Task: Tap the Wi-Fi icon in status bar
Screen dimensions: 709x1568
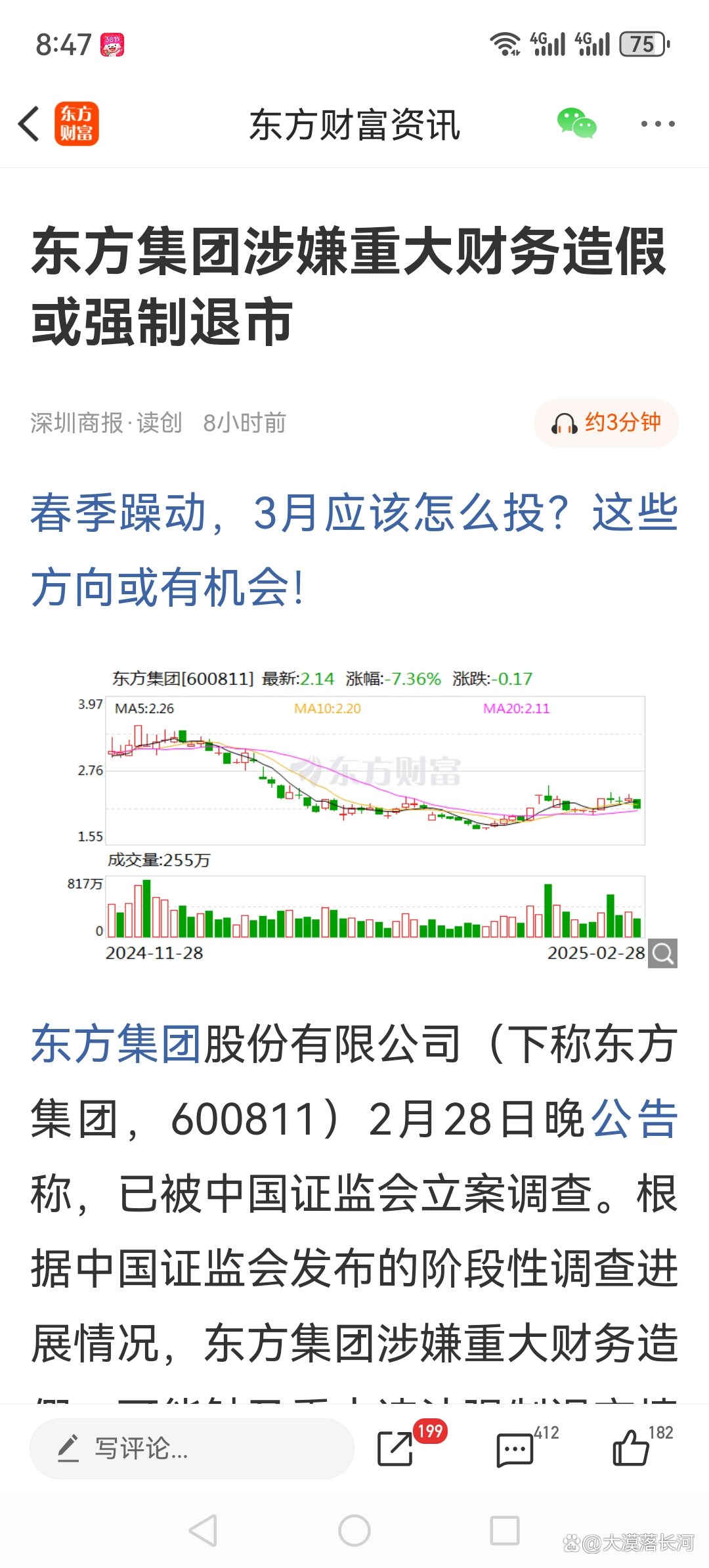Action: pyautogui.click(x=505, y=43)
